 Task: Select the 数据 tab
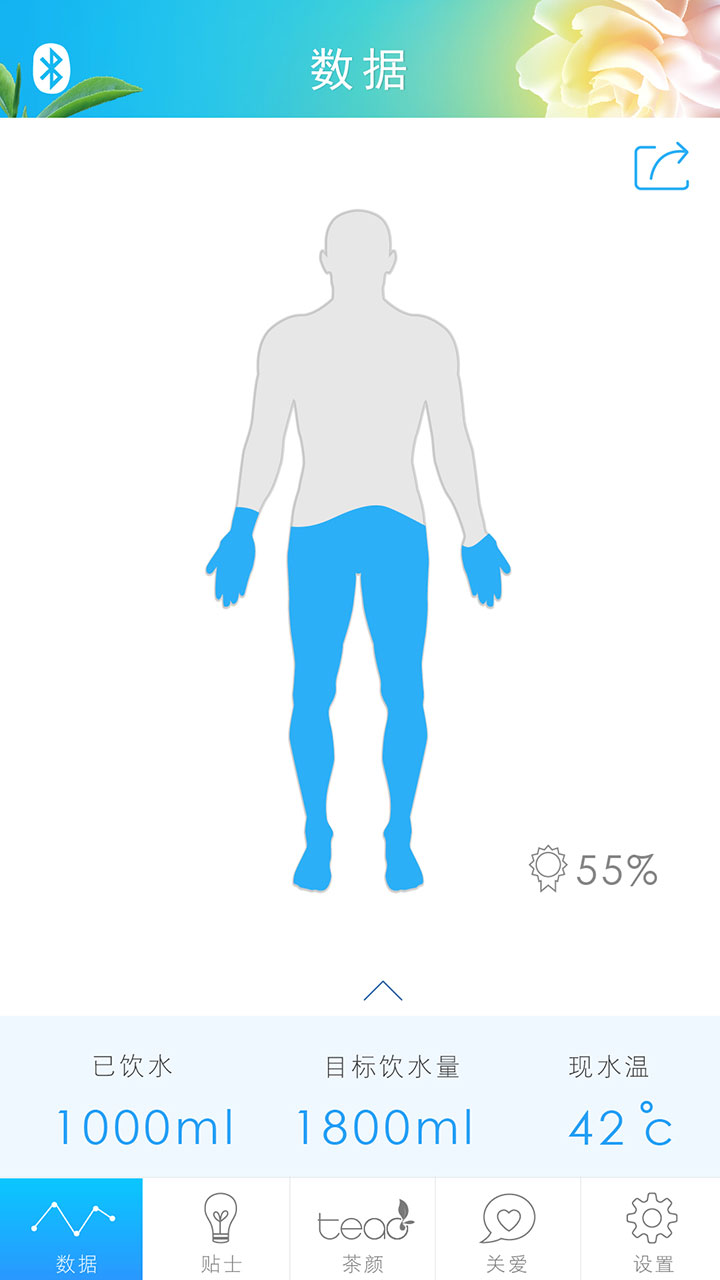(x=72, y=1229)
